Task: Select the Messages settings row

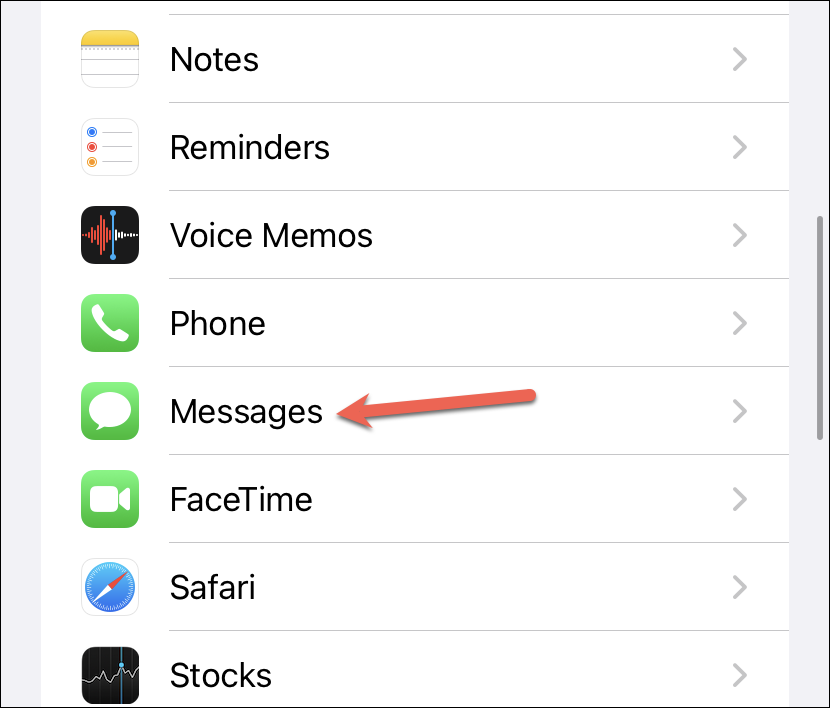Action: tap(246, 412)
